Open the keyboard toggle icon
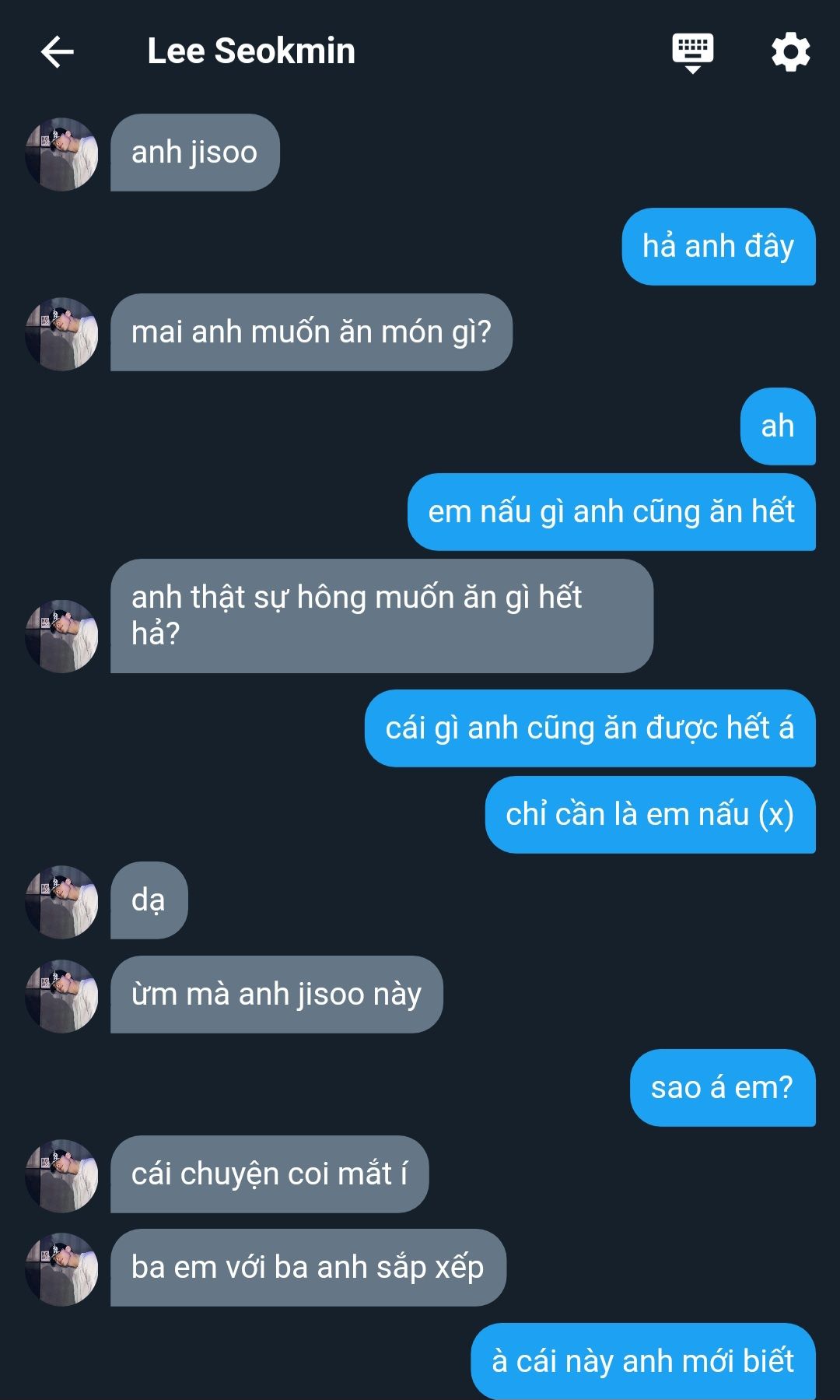This screenshot has width=840, height=1400. click(x=692, y=53)
